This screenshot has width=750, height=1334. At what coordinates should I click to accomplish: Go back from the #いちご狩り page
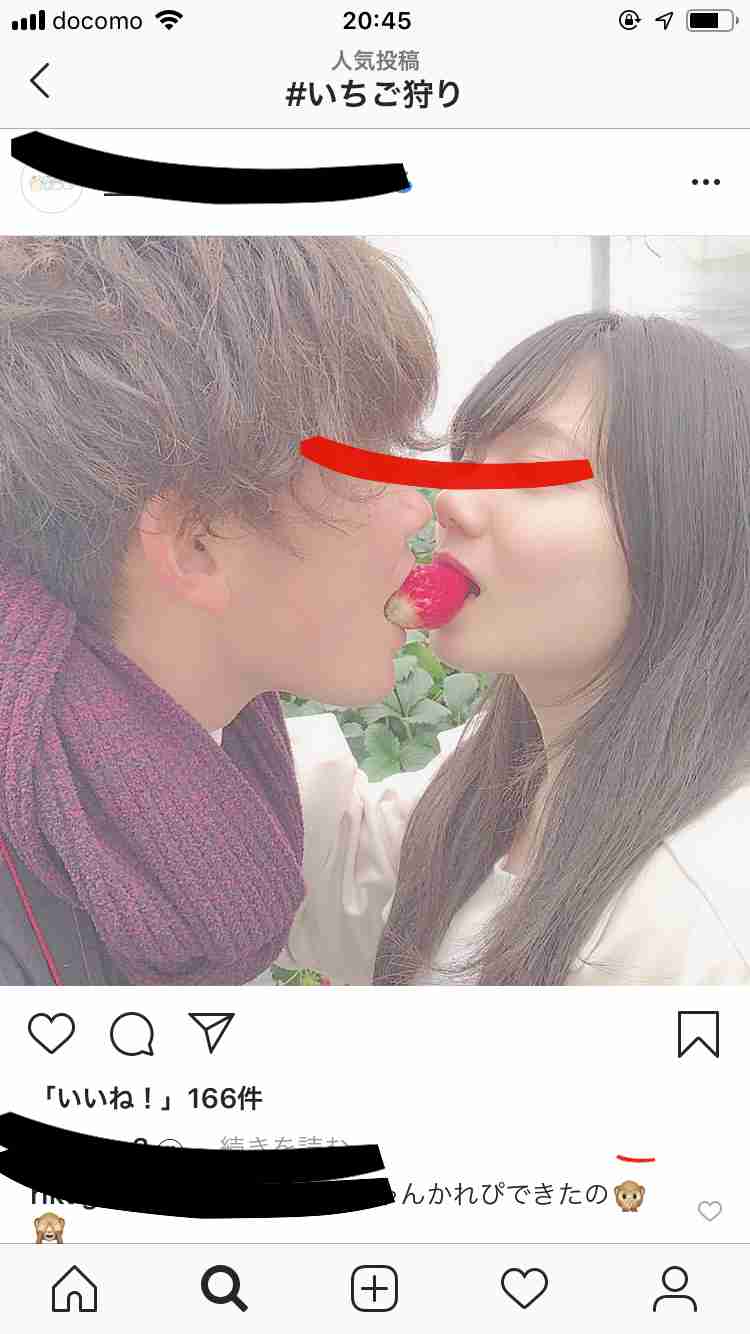click(x=40, y=81)
